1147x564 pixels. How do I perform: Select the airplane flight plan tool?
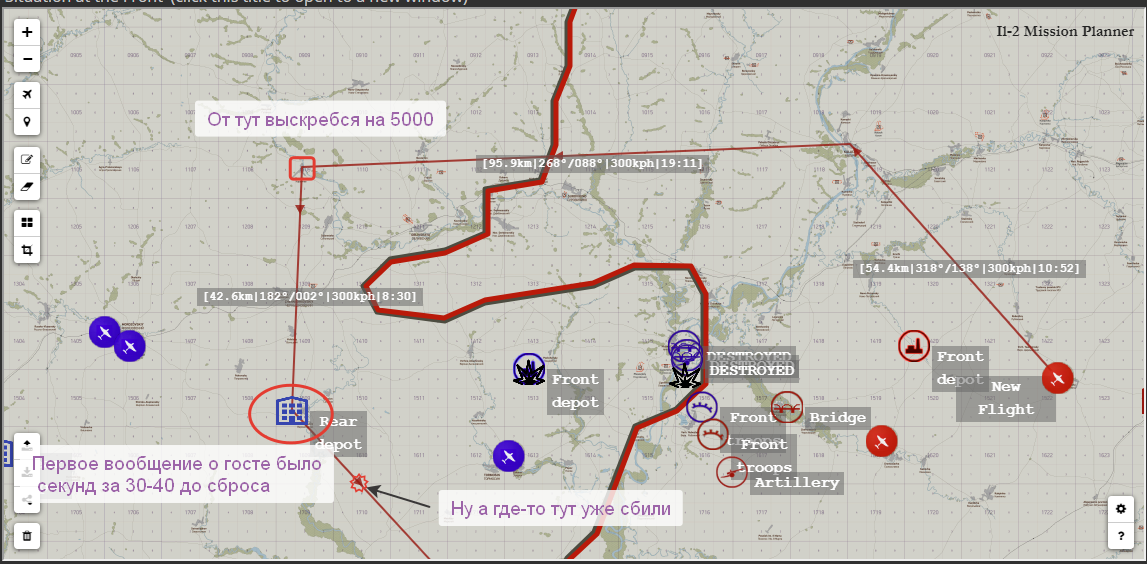pyautogui.click(x=27, y=95)
